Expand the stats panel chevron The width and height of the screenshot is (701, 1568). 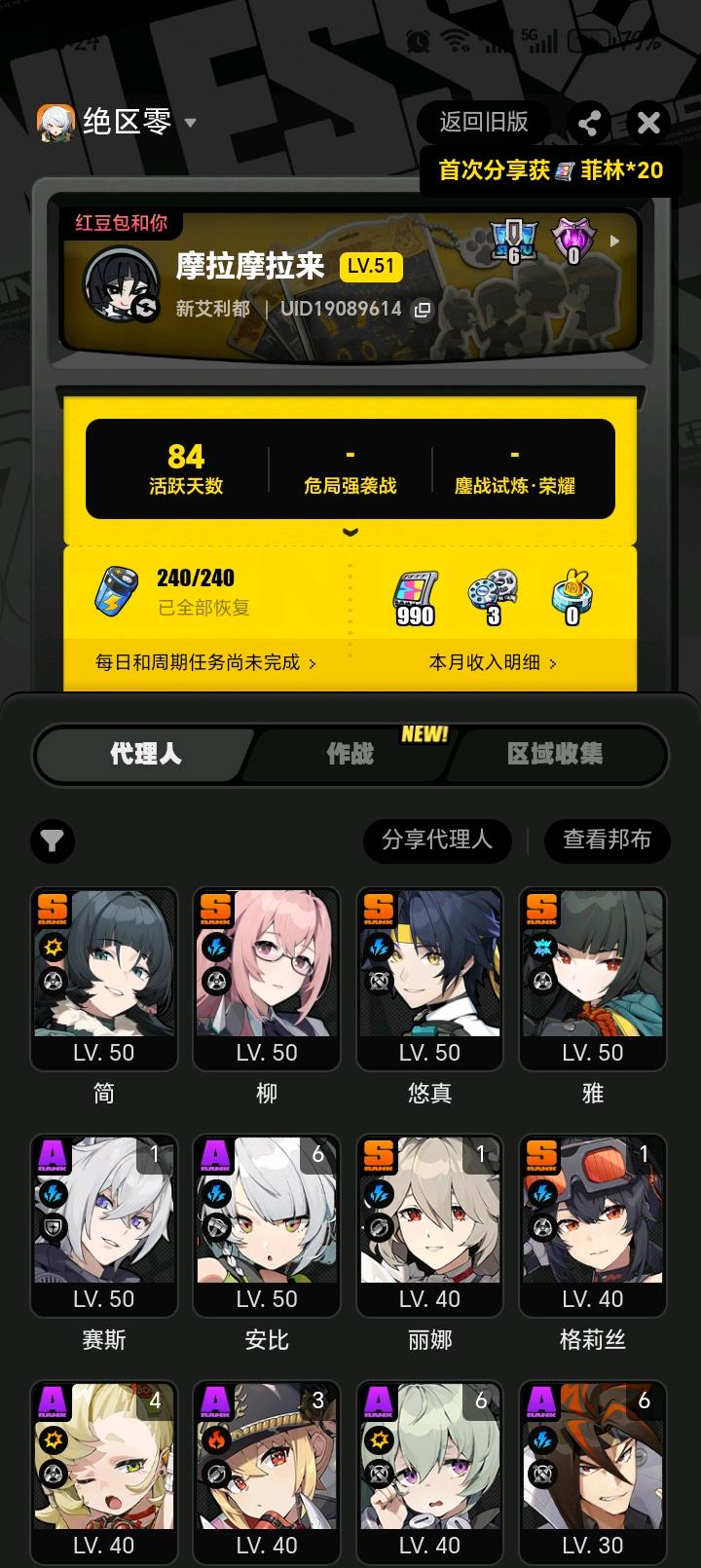point(350,532)
